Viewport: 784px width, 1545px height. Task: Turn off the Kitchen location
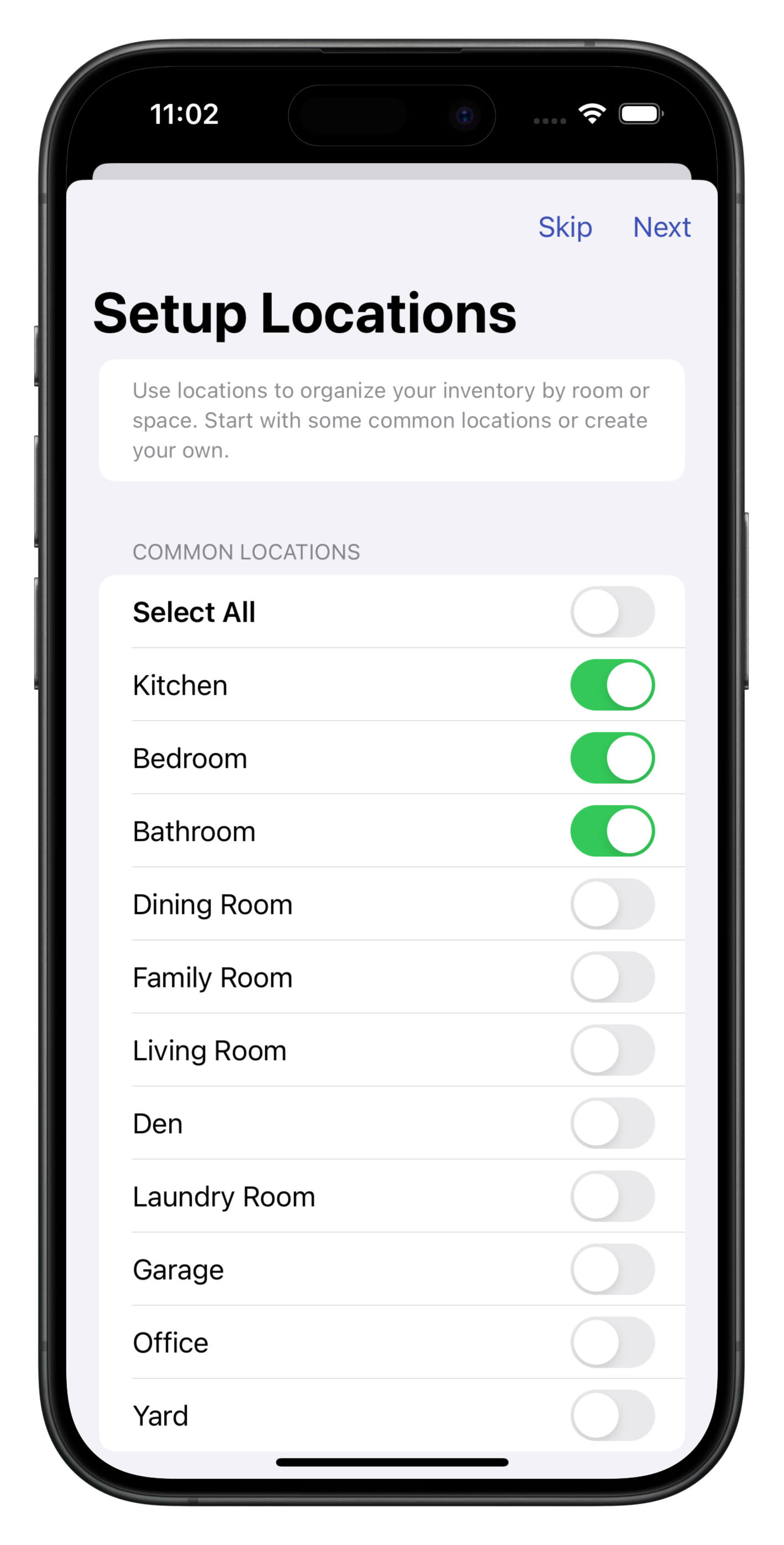click(612, 685)
